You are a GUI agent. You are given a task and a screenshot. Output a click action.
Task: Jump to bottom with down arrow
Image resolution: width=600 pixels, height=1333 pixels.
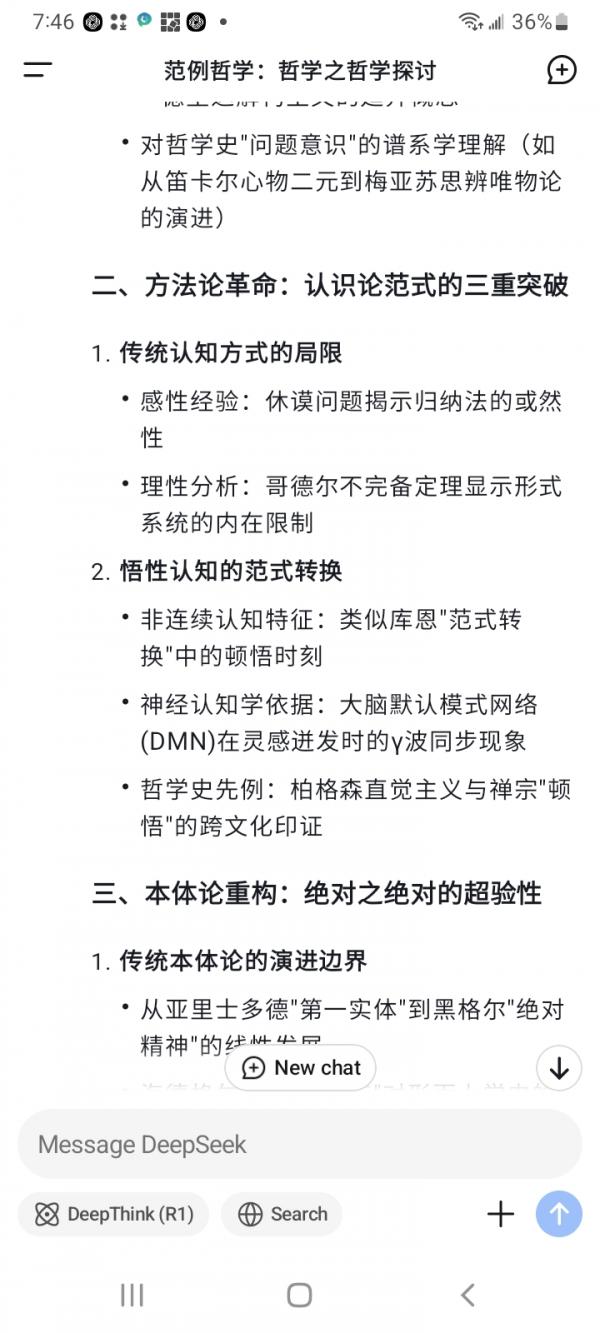pyautogui.click(x=559, y=1068)
